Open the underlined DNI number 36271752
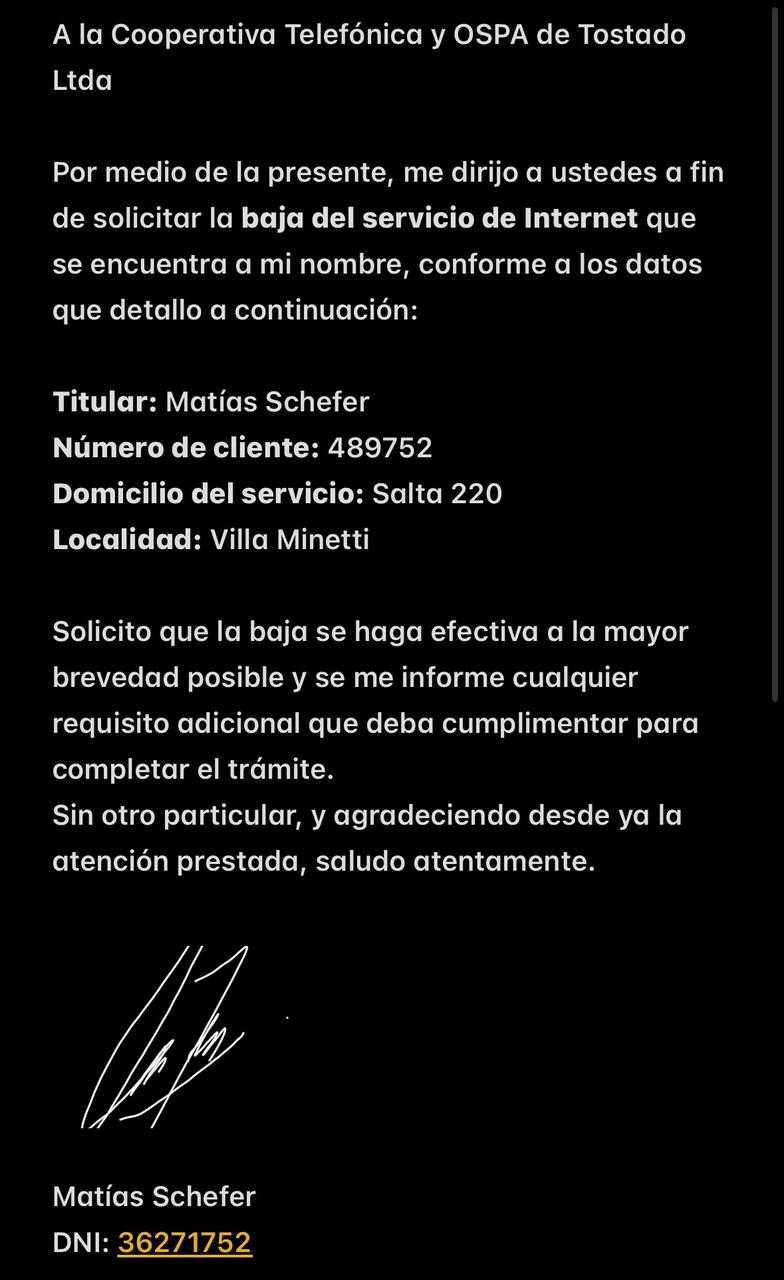This screenshot has height=1280, width=784. [184, 1242]
